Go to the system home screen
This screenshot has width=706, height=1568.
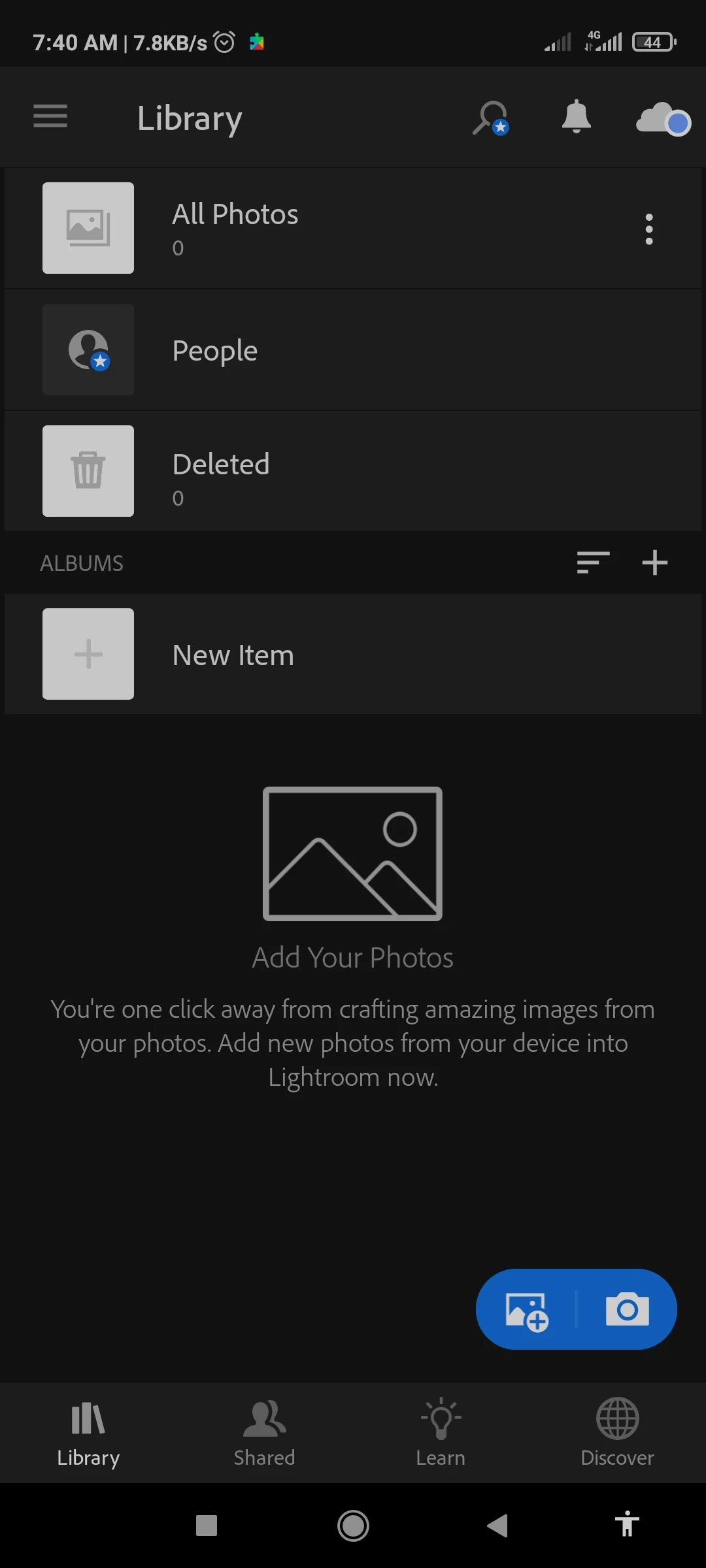point(353,1526)
